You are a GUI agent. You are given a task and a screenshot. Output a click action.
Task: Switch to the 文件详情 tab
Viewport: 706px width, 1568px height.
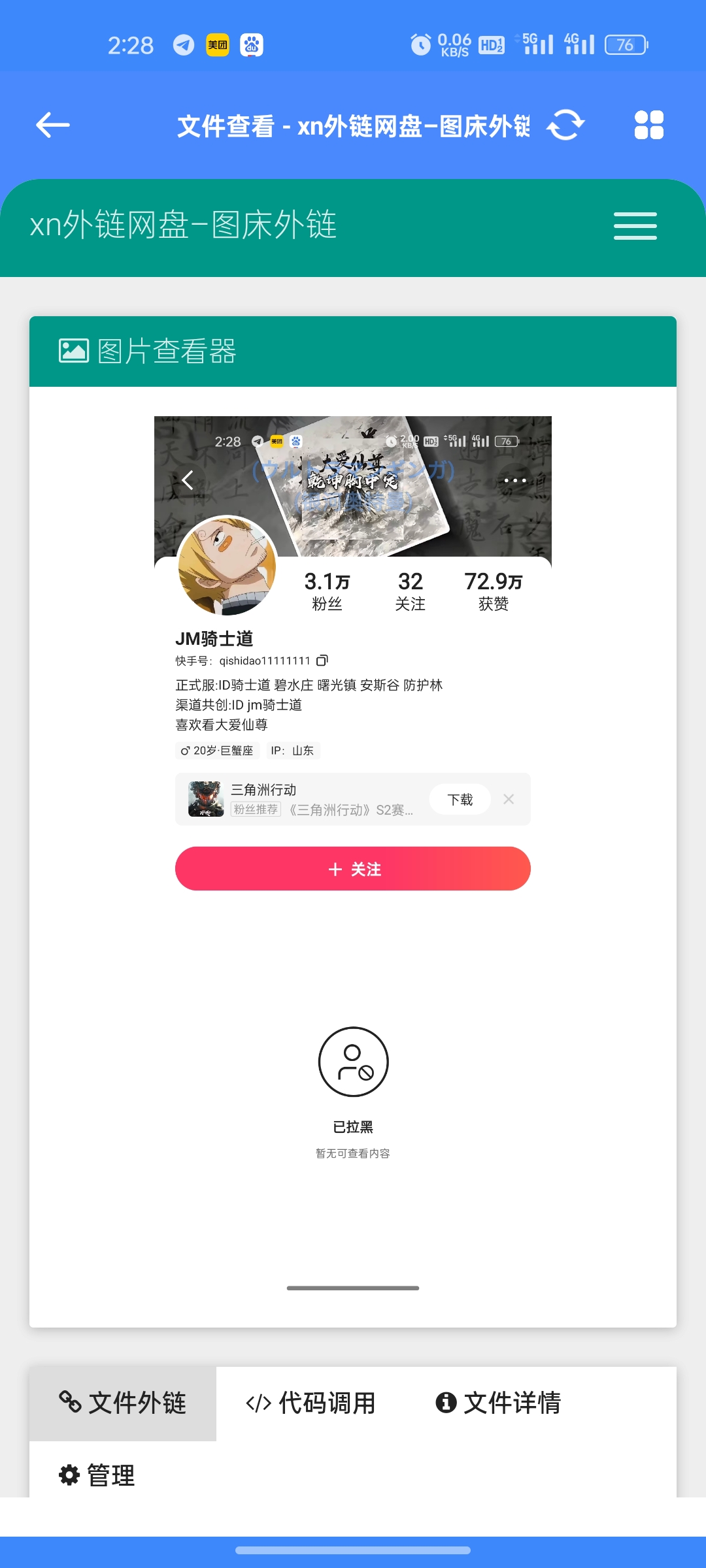coord(498,1403)
